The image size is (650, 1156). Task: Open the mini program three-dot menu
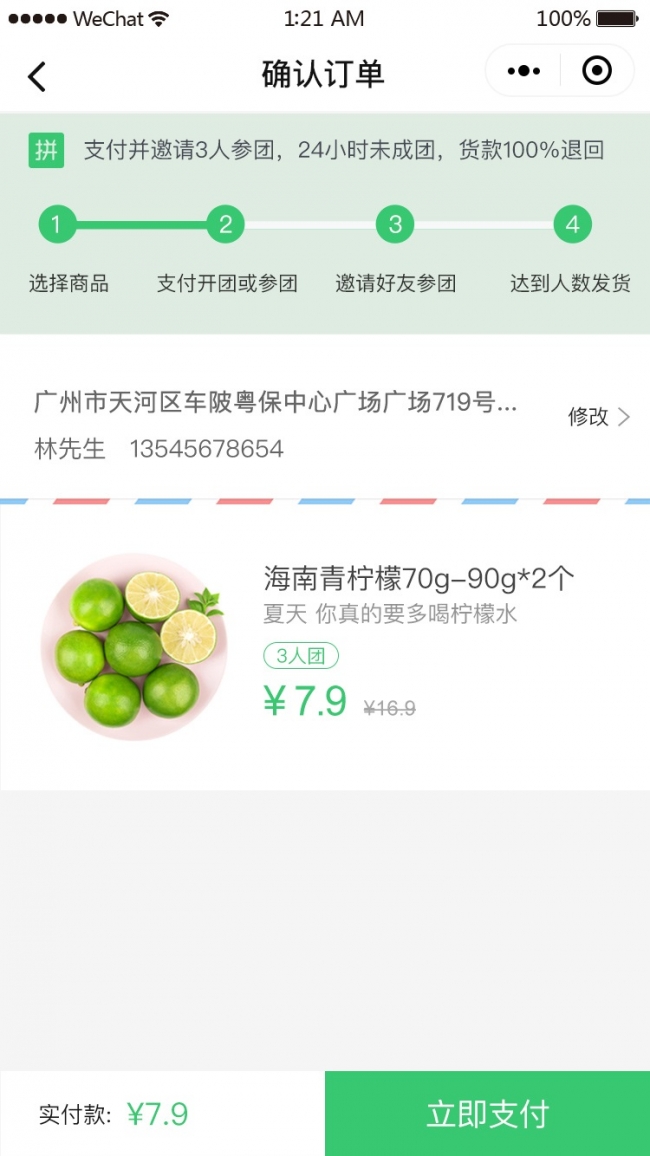[x=524, y=71]
